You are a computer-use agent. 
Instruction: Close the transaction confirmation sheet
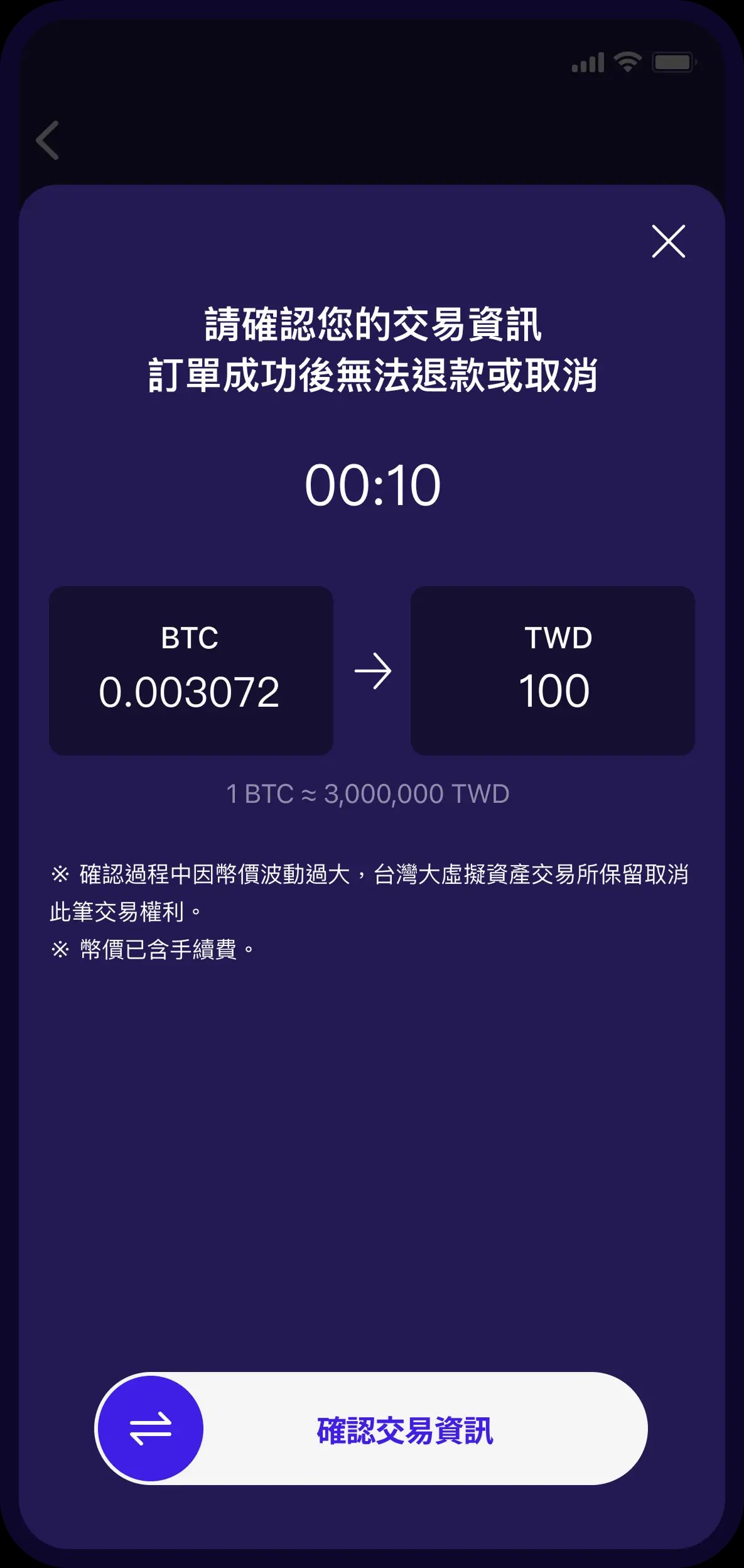click(668, 241)
